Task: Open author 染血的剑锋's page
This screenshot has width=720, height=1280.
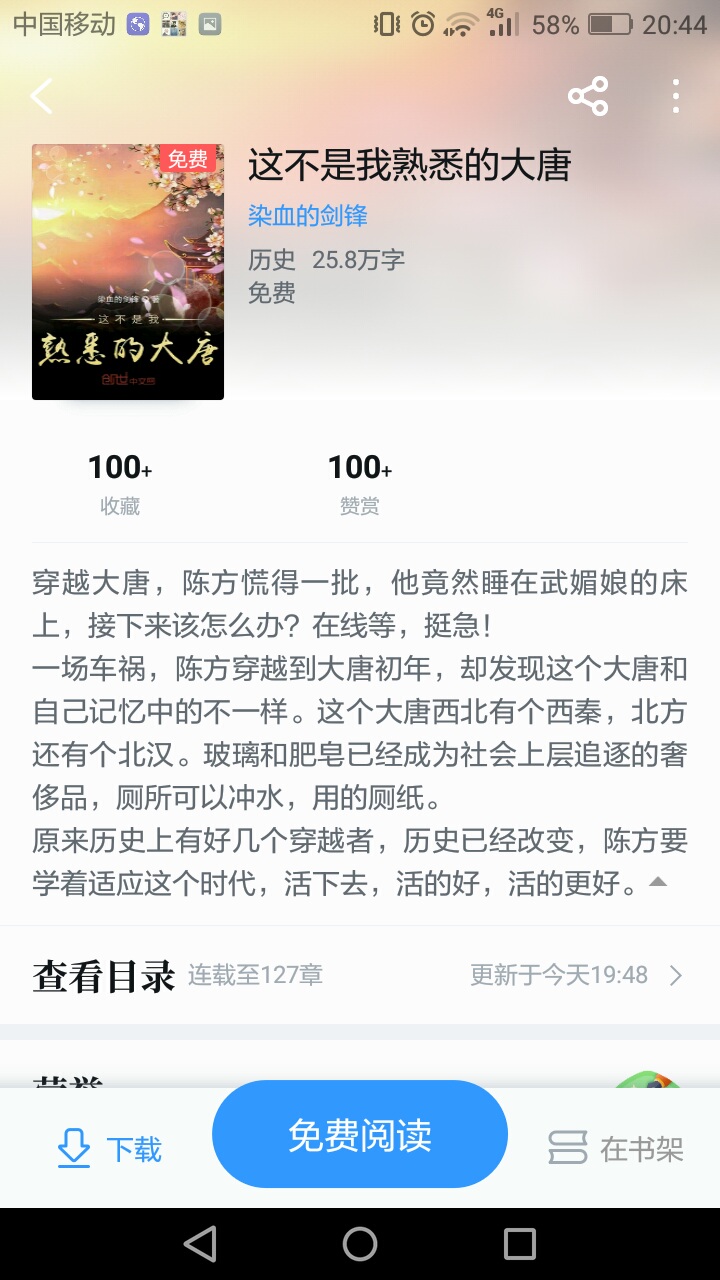Action: [308, 216]
